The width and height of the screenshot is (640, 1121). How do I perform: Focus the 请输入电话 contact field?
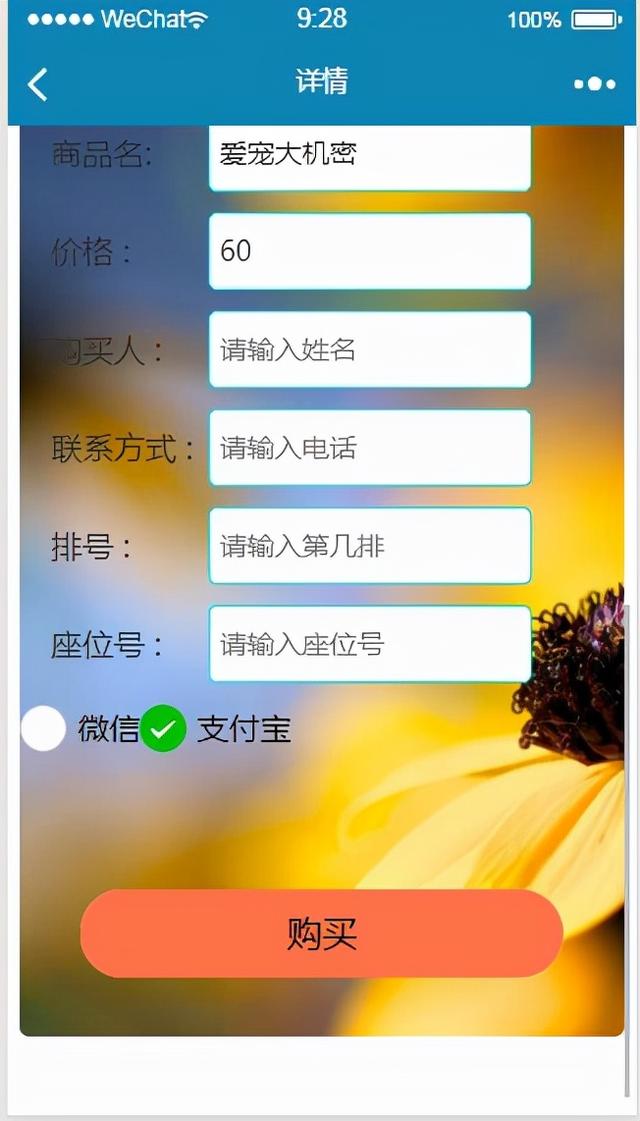pos(370,448)
